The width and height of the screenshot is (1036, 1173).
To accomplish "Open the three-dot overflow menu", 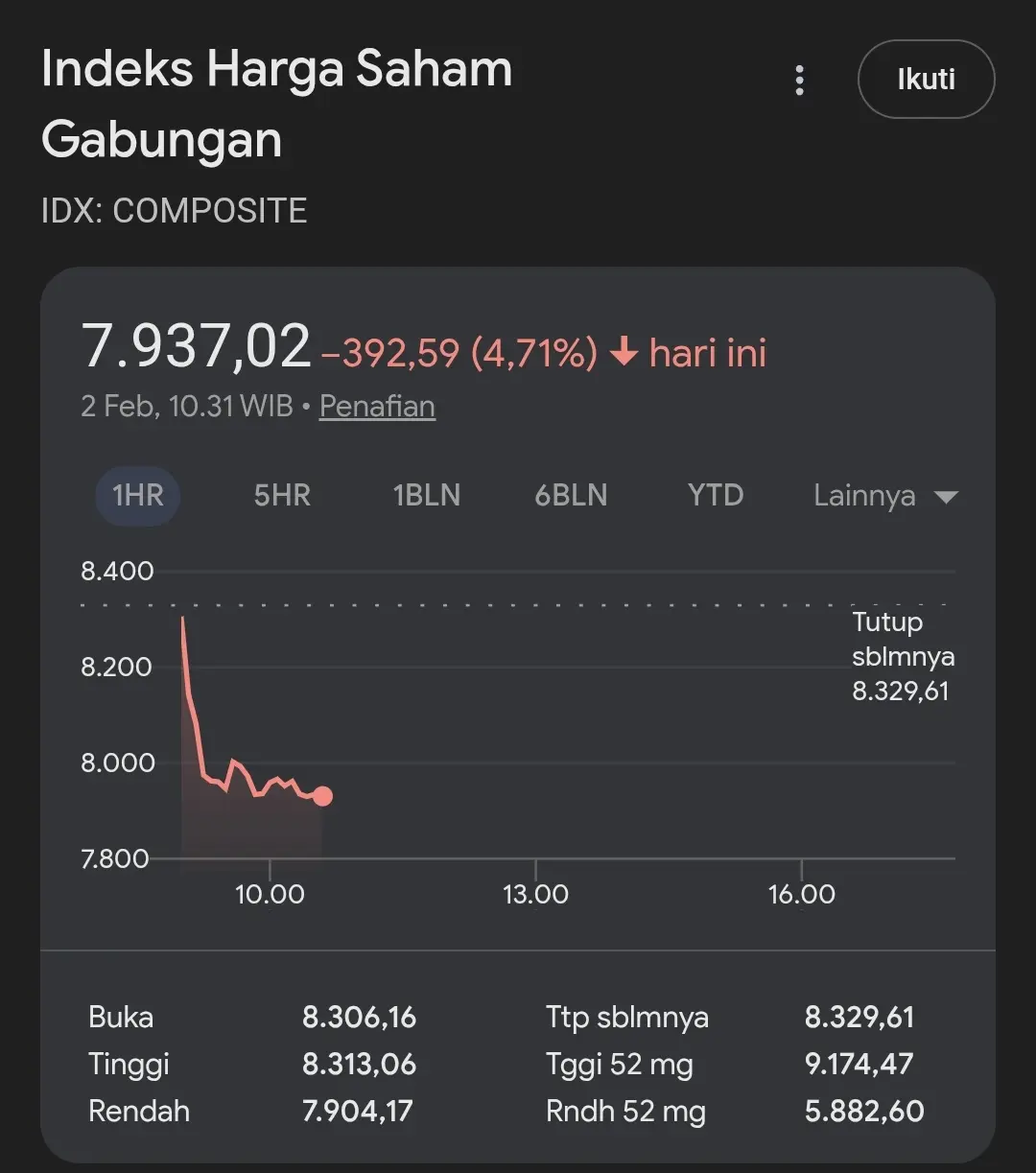I will pos(799,81).
